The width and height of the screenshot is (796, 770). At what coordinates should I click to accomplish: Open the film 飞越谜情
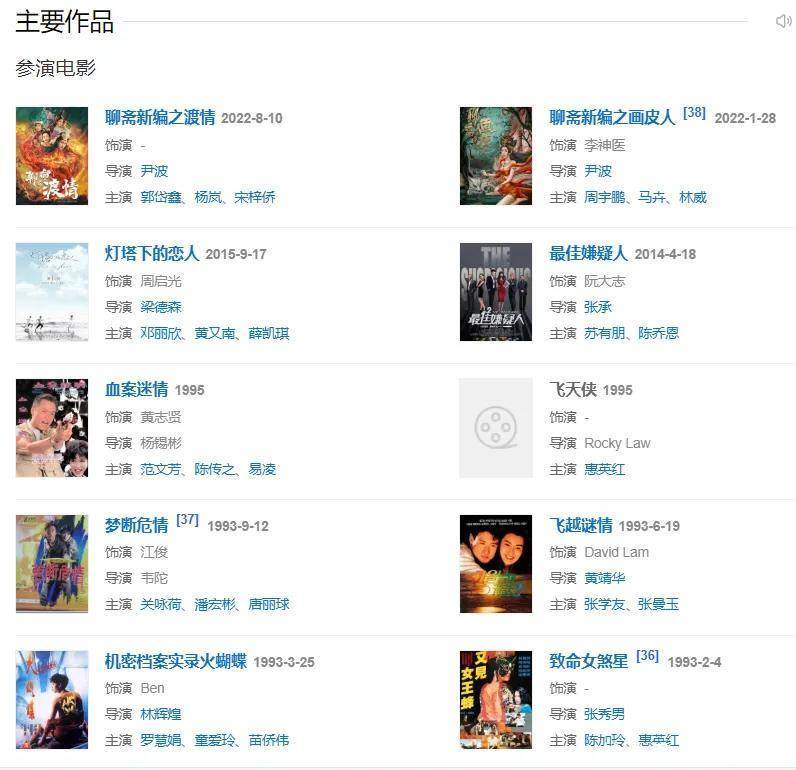tap(580, 525)
